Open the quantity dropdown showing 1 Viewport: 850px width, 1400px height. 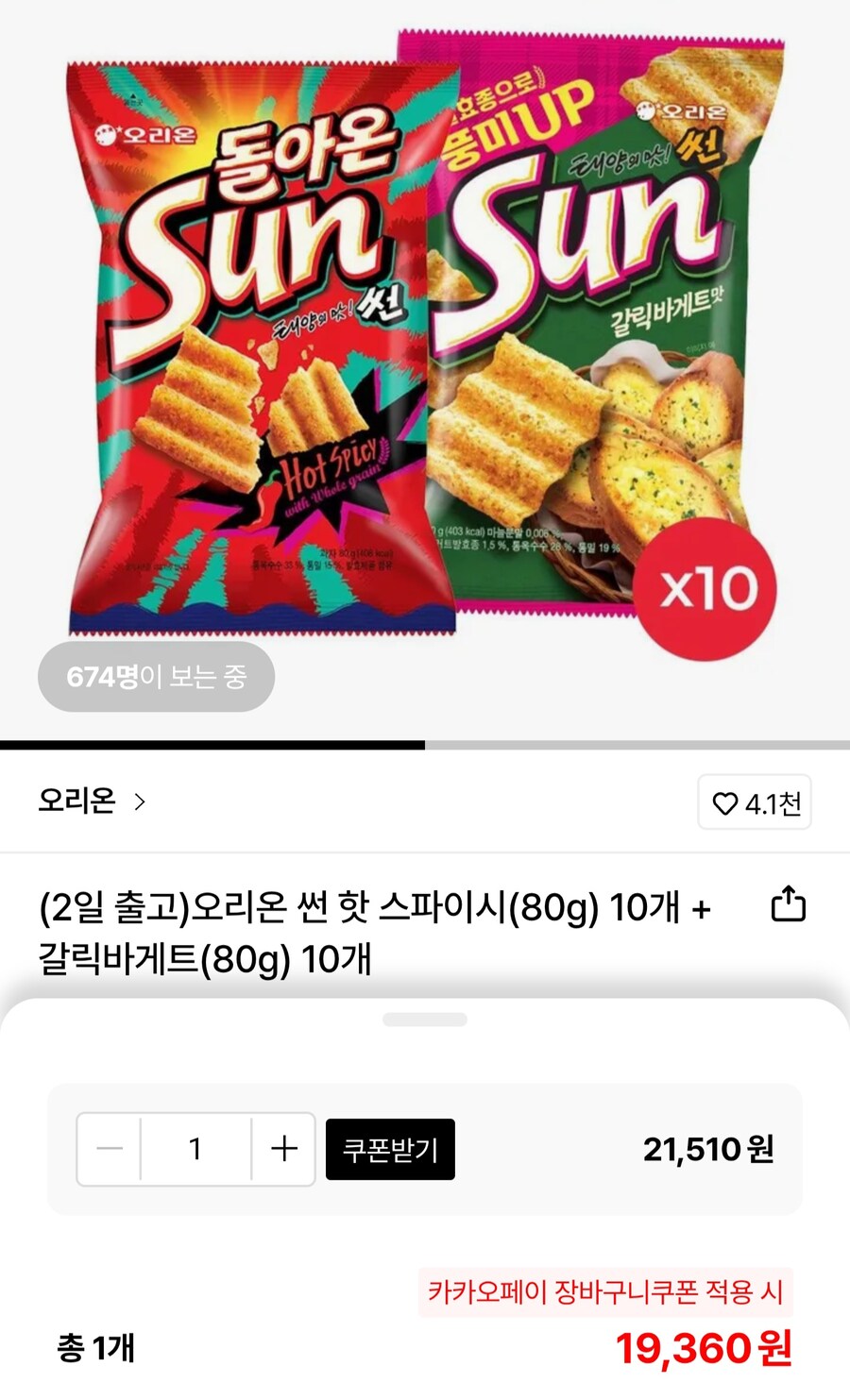tap(195, 1149)
